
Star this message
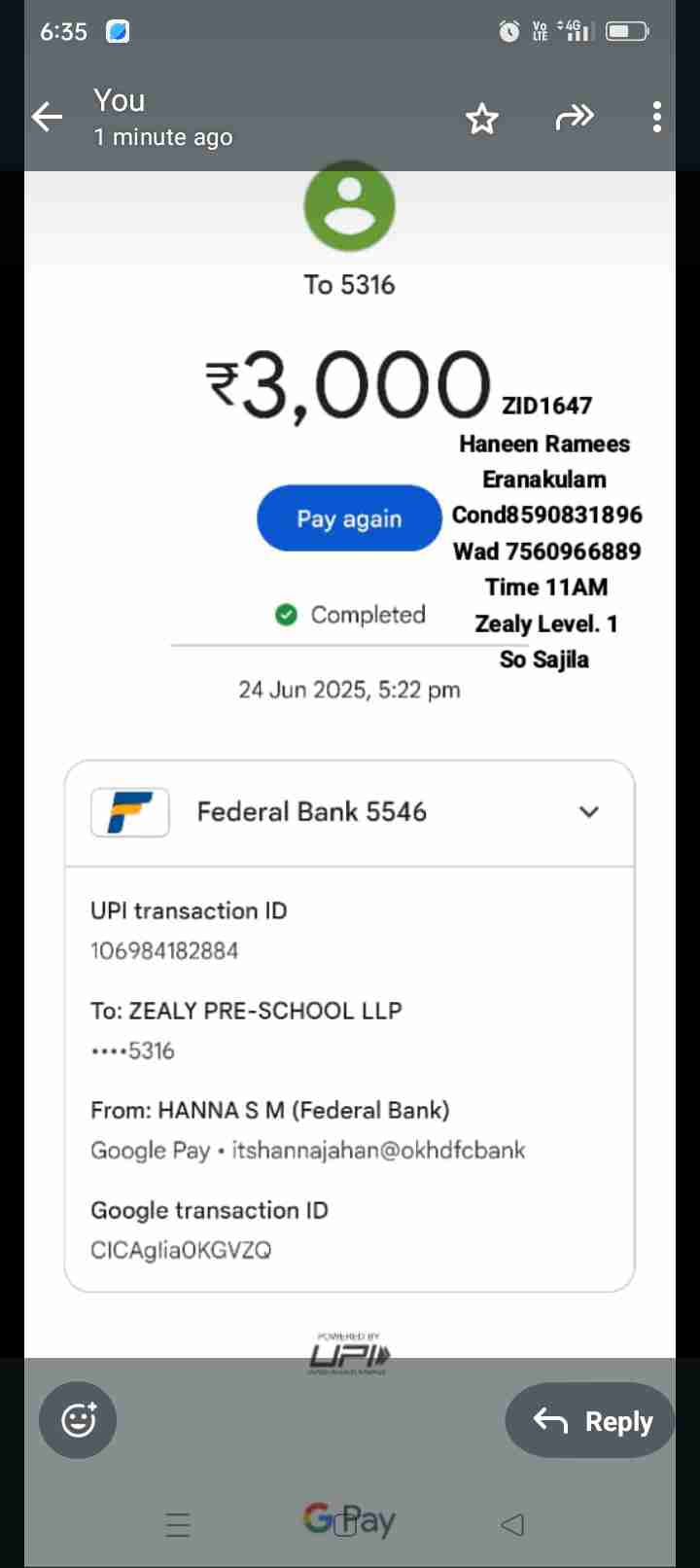pyautogui.click(x=481, y=119)
